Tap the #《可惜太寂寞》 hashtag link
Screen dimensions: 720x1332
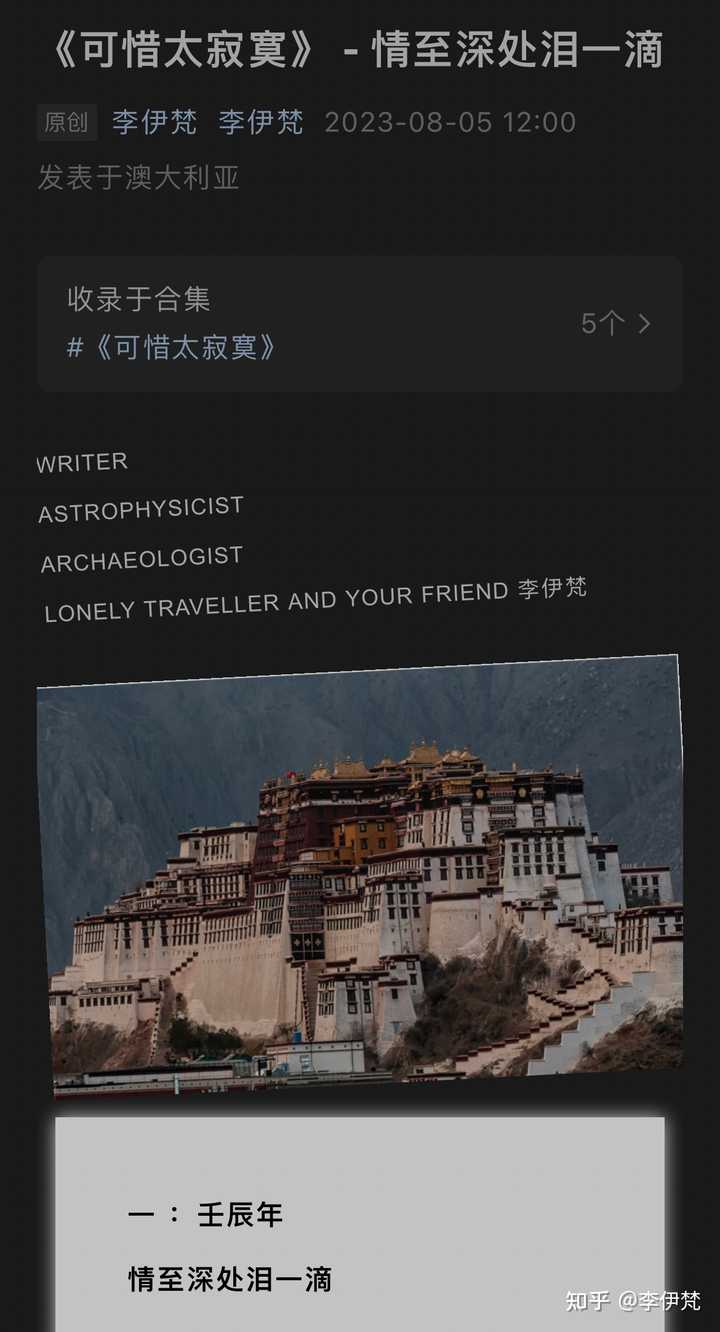171,348
